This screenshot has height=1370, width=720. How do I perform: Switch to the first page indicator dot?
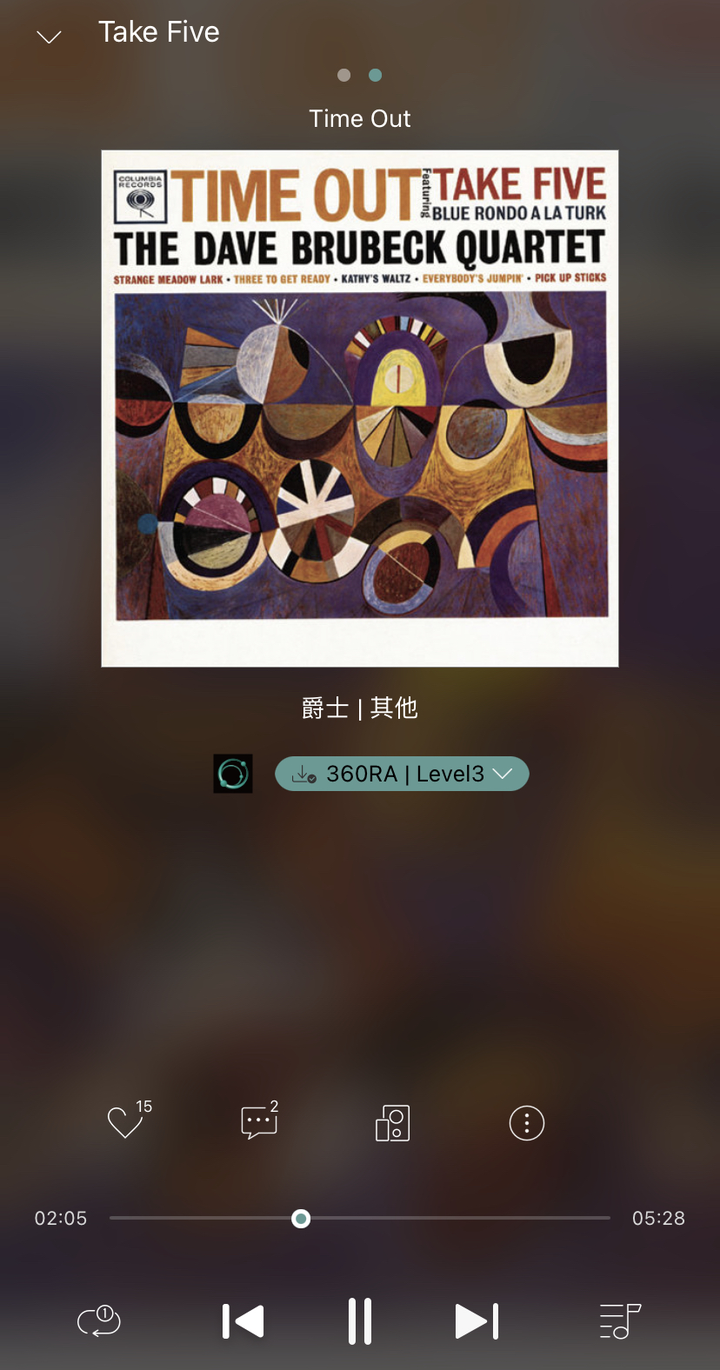[x=344, y=75]
